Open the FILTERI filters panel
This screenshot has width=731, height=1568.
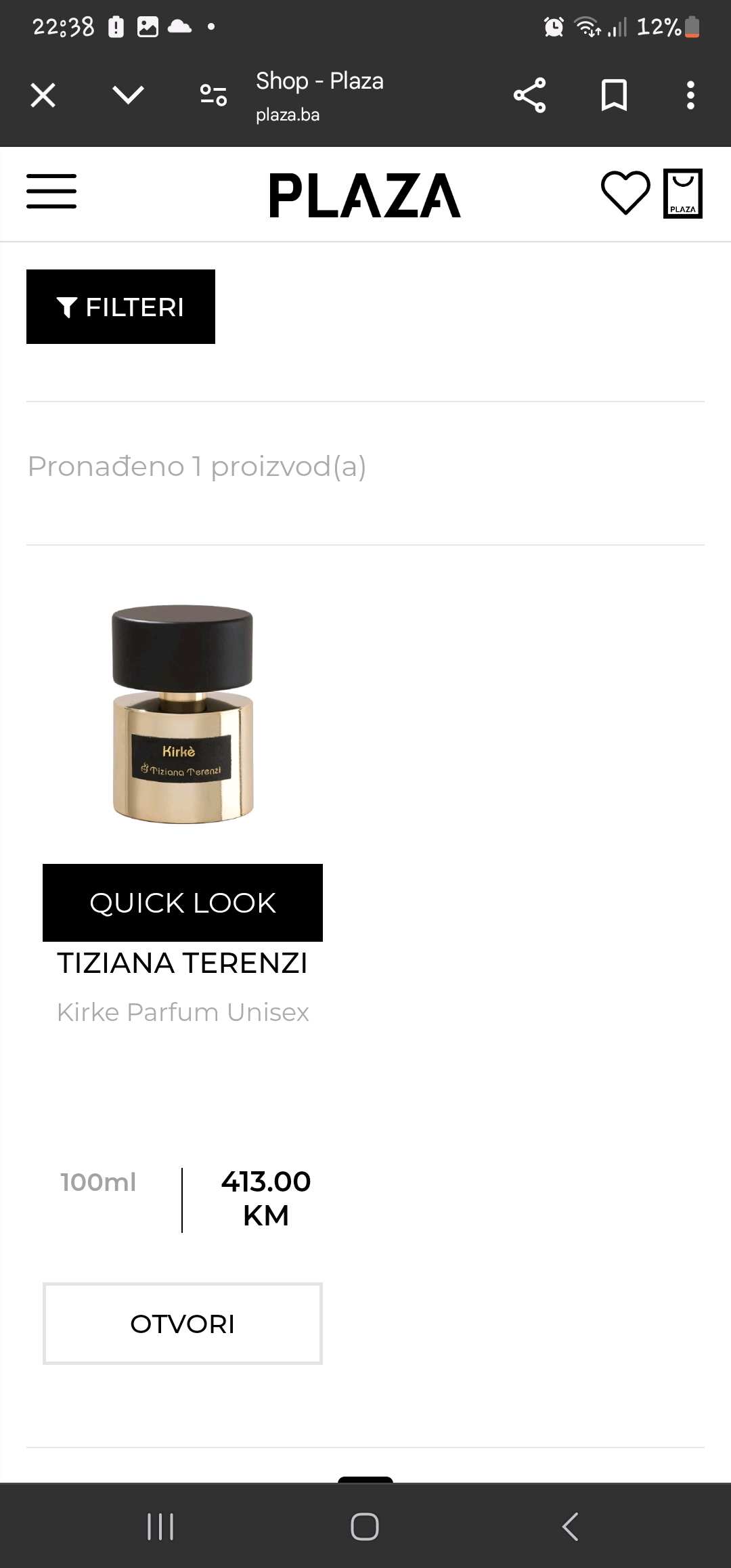[x=120, y=307]
